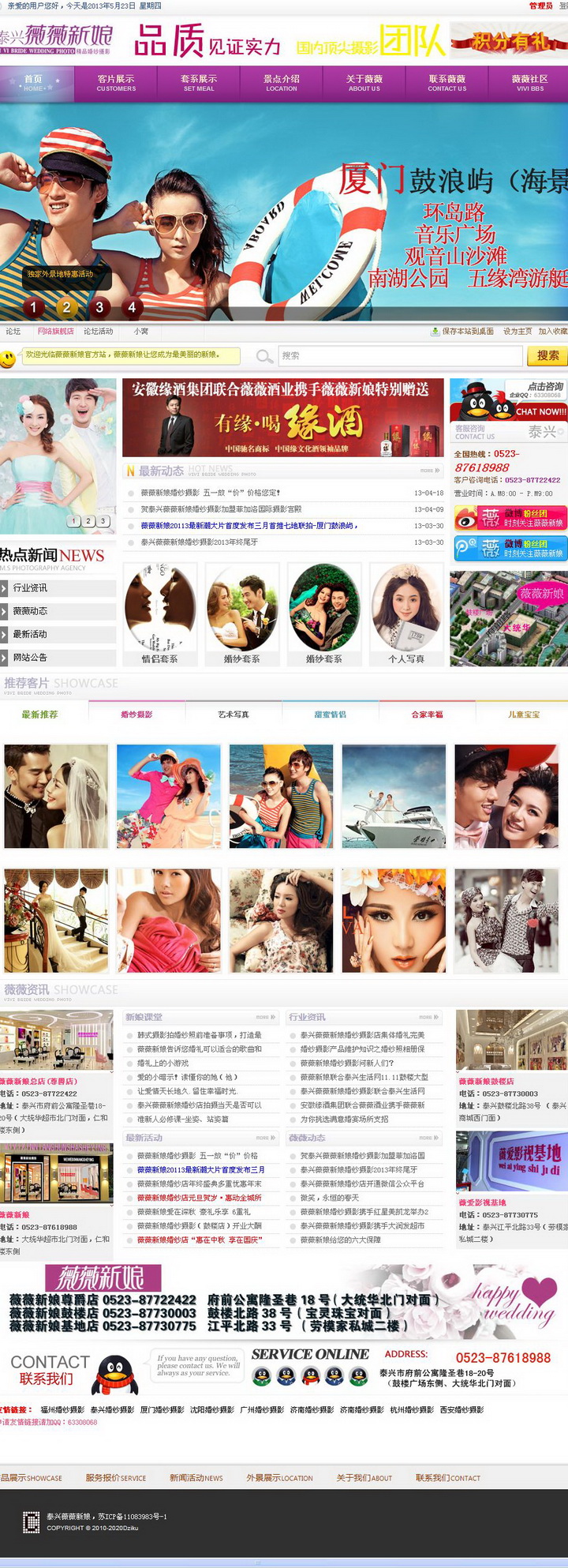Image resolution: width=568 pixels, height=1568 pixels.
Task: Open the 设为主页 link
Action: [518, 332]
